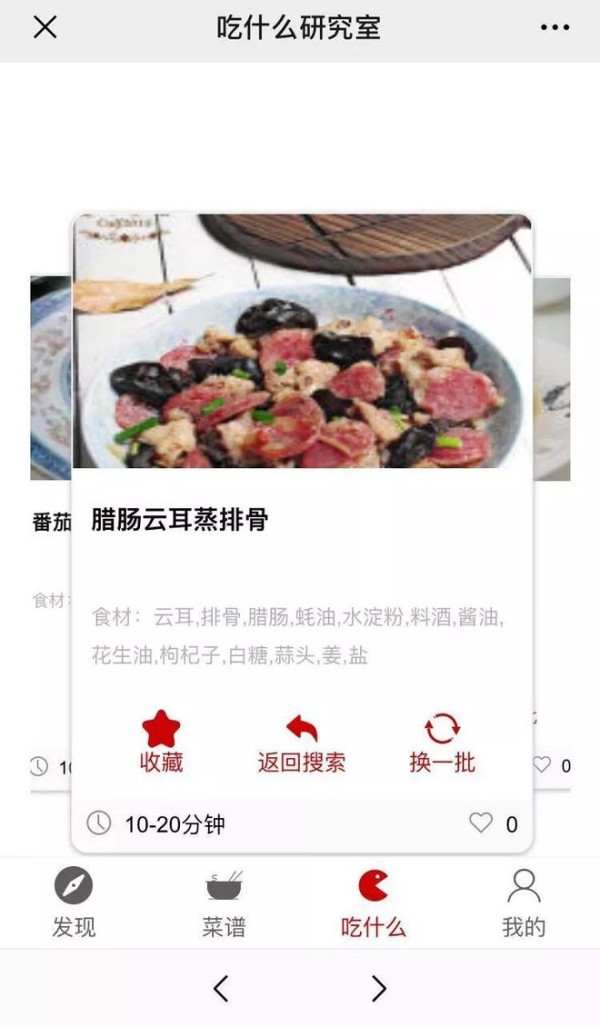
Task: Close the 吃什么研究室 page
Action: (45, 28)
